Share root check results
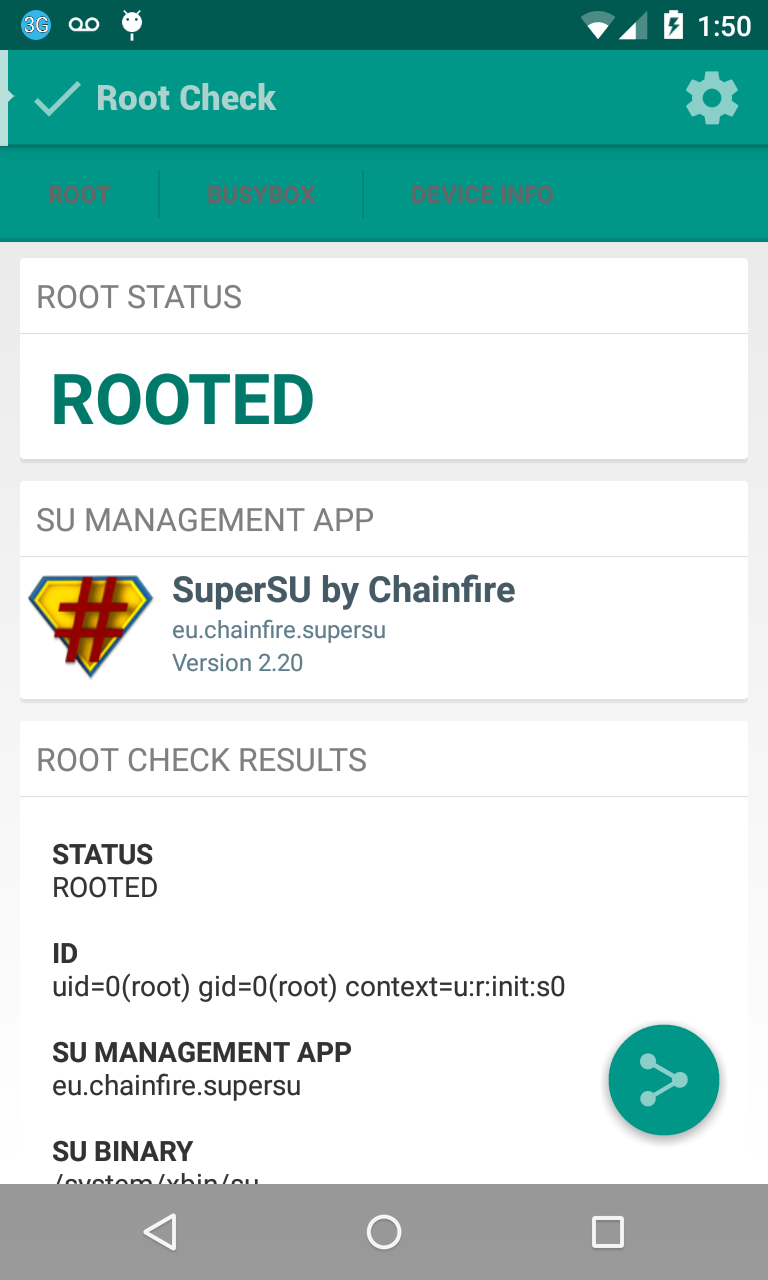 tap(663, 1079)
